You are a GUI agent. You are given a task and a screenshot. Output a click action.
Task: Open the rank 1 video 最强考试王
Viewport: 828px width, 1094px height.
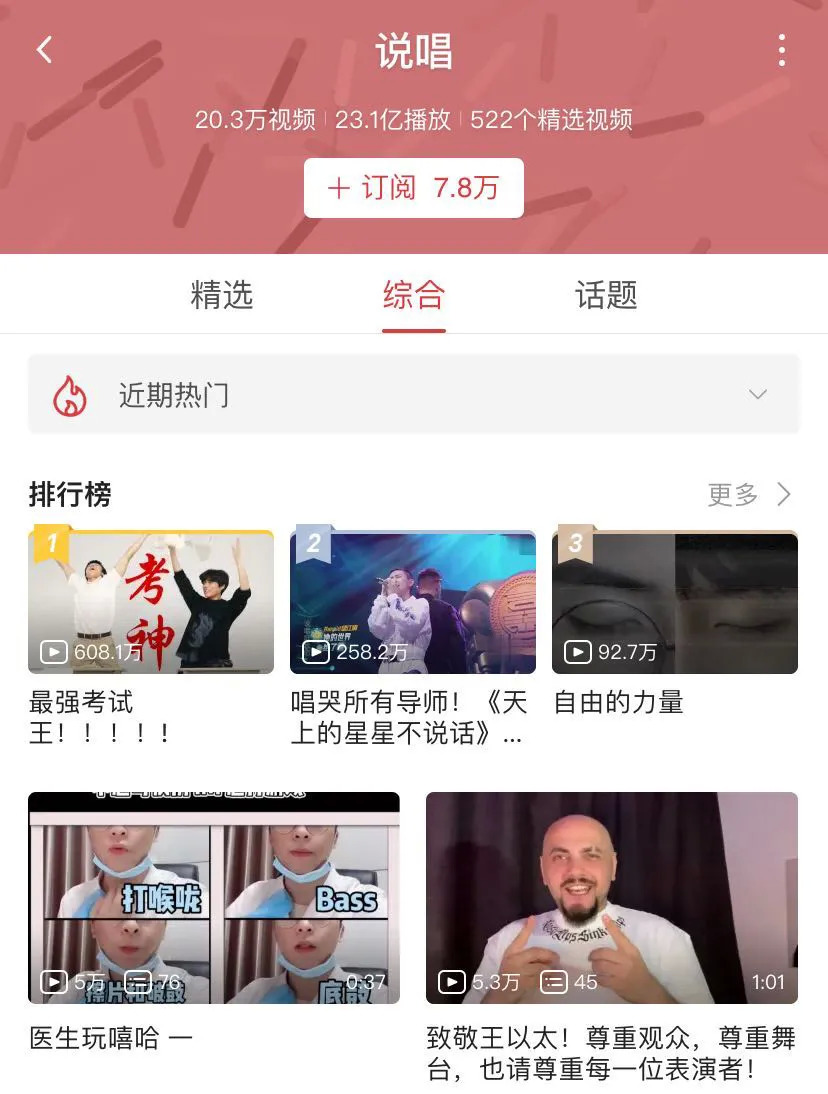[x=151, y=602]
